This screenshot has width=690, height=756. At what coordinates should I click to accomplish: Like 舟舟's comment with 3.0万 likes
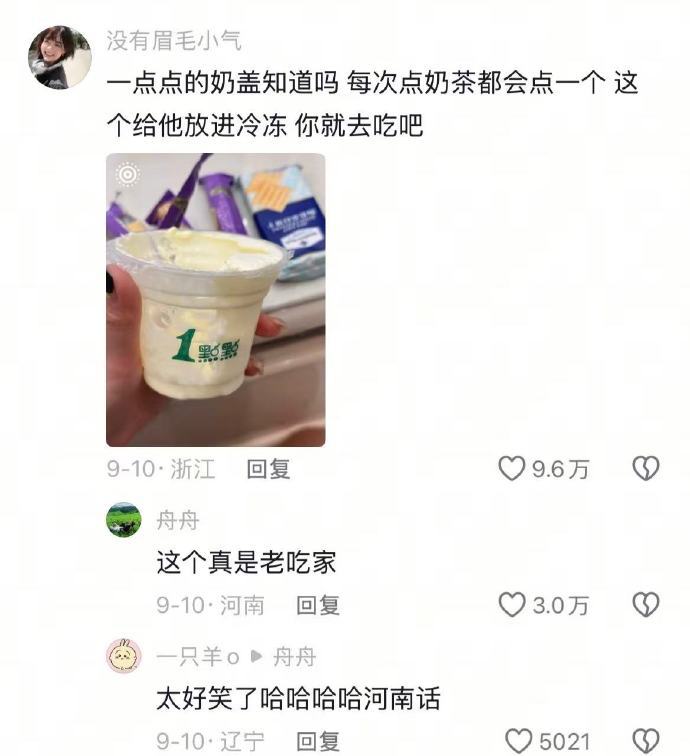[x=512, y=604]
